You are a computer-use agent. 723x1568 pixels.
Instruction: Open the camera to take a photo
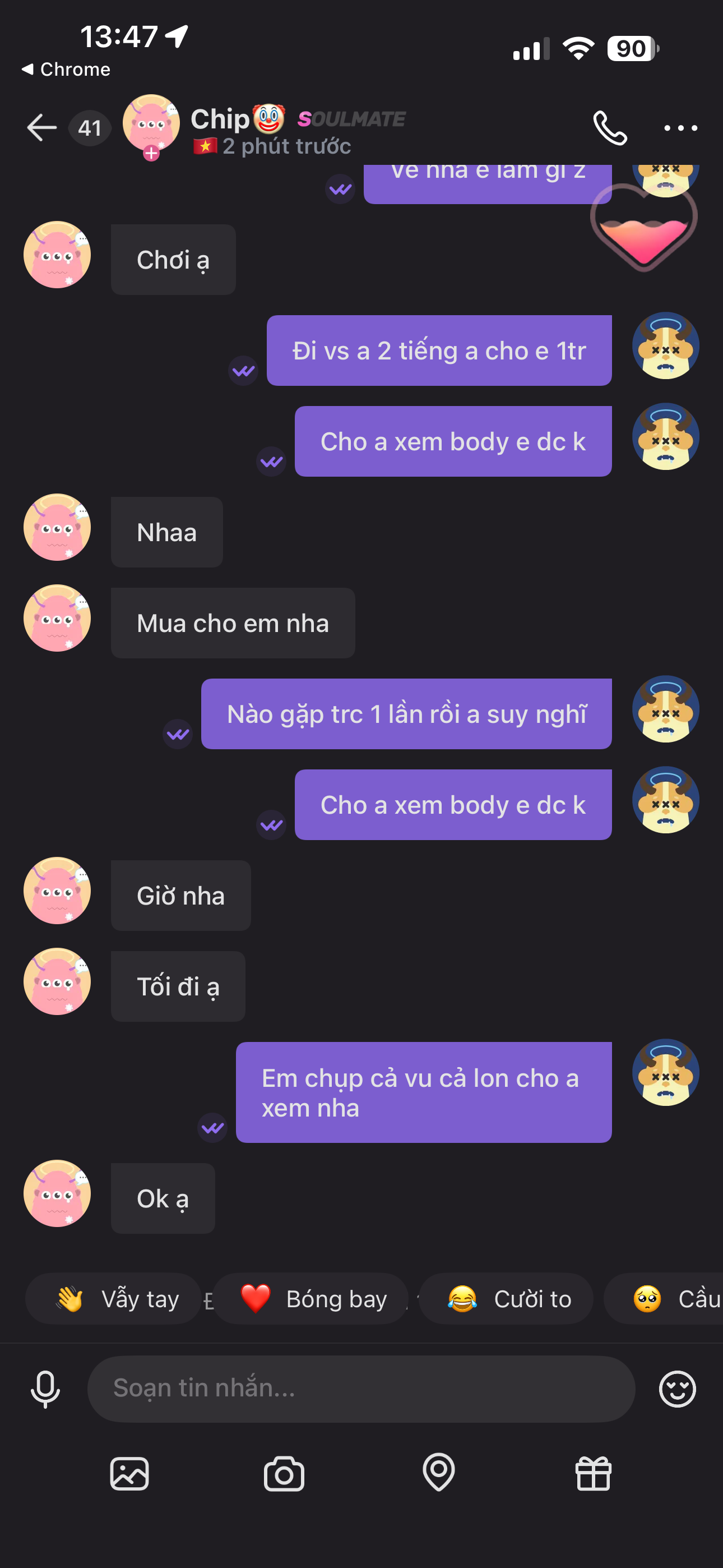point(284,1474)
